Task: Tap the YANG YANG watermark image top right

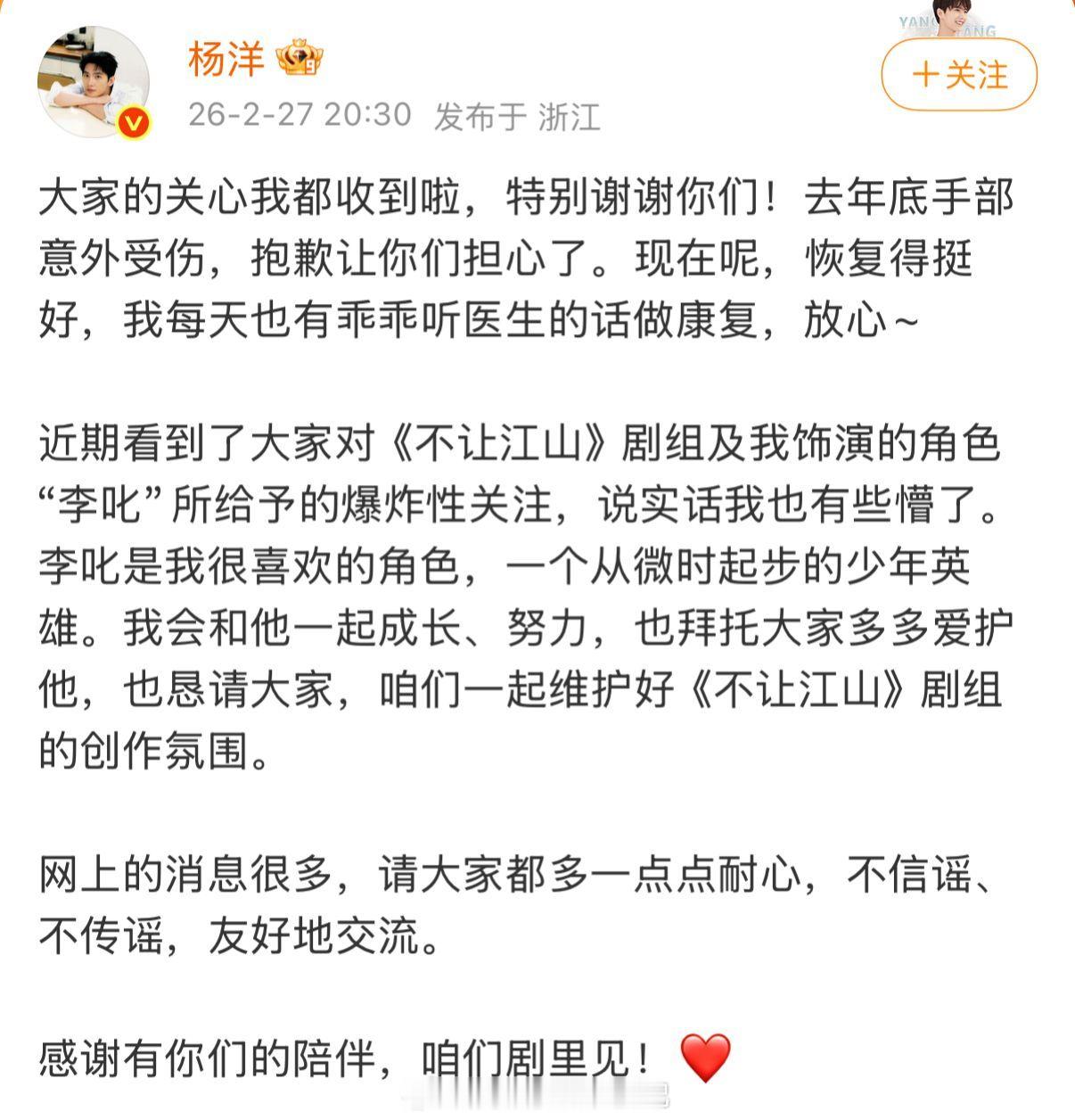Action: point(948,25)
